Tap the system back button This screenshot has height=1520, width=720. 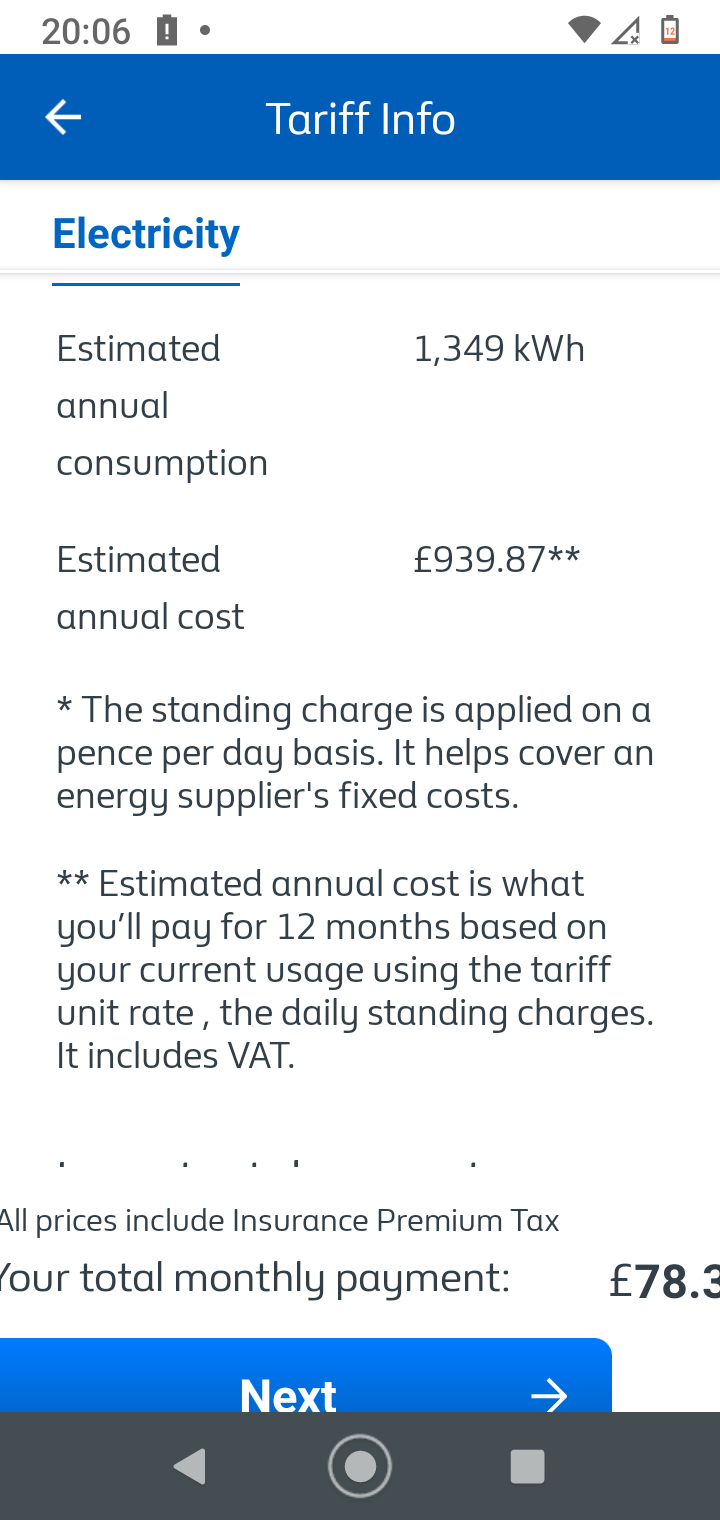point(190,1466)
